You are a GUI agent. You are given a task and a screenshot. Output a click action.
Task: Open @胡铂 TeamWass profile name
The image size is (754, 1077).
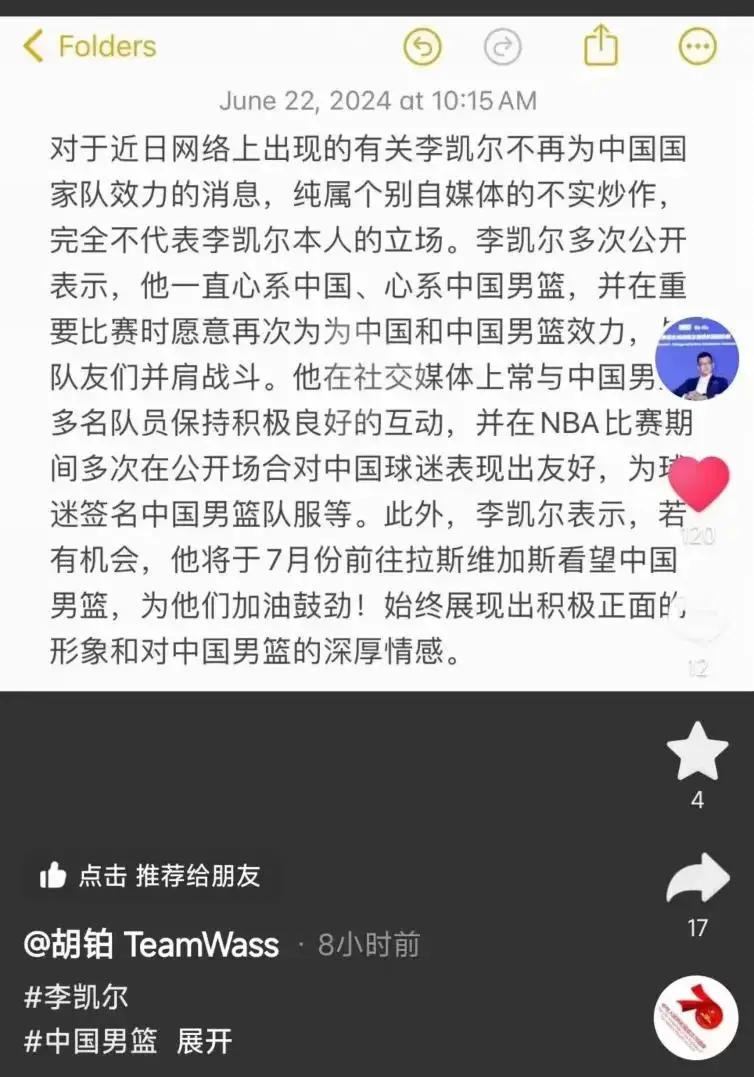click(151, 944)
